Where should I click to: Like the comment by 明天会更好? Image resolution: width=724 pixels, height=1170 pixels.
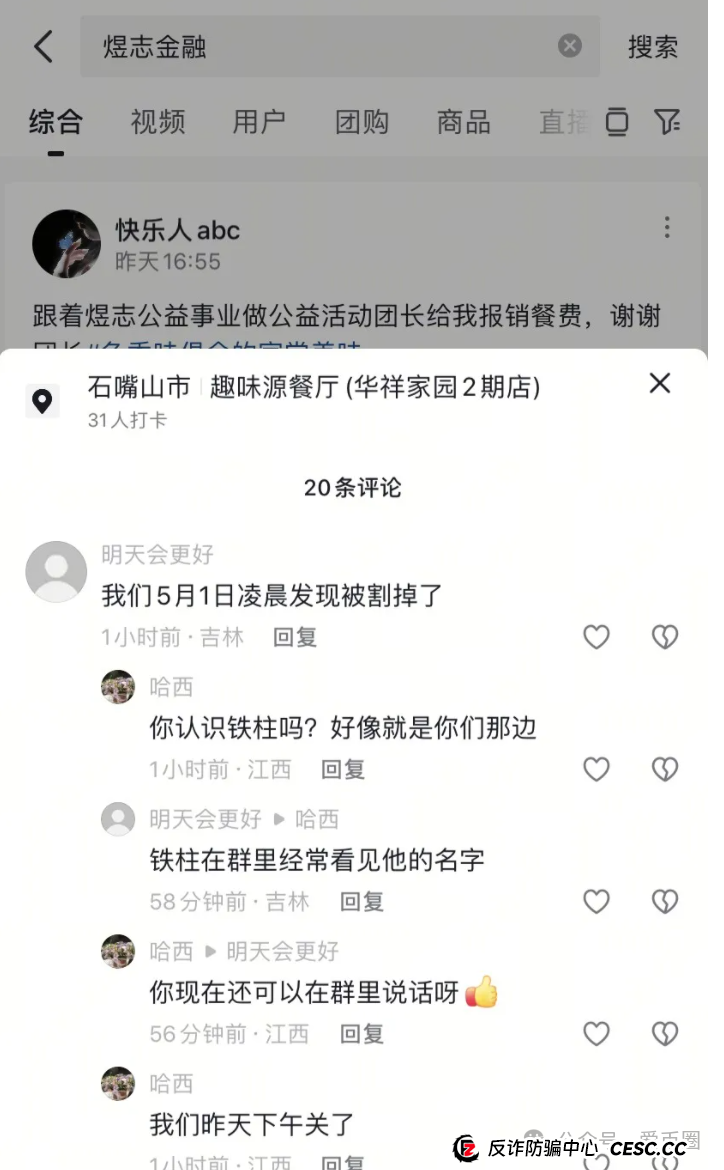click(x=596, y=637)
